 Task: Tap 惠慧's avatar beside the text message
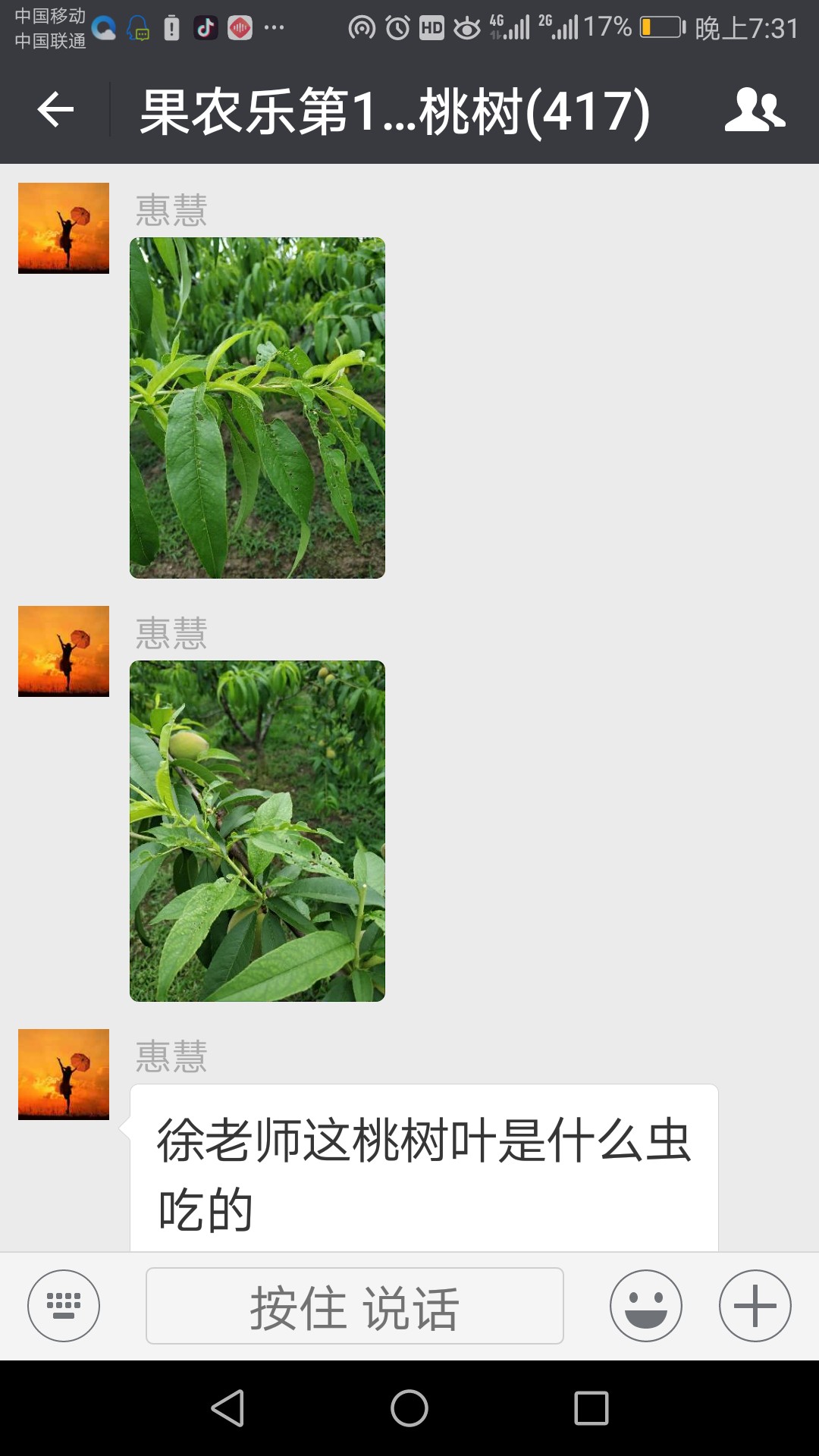click(x=64, y=1075)
